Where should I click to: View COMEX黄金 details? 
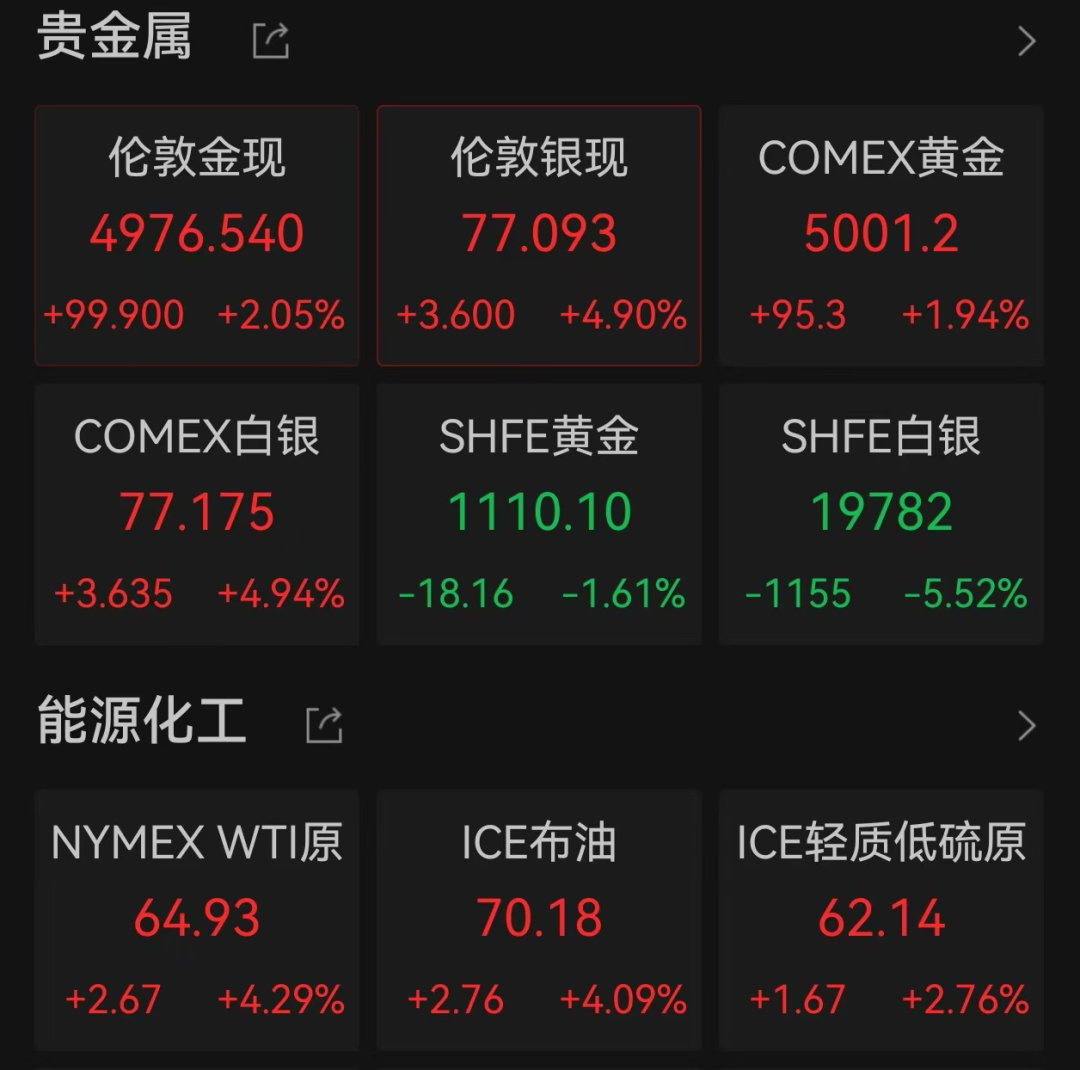pyautogui.click(x=881, y=236)
